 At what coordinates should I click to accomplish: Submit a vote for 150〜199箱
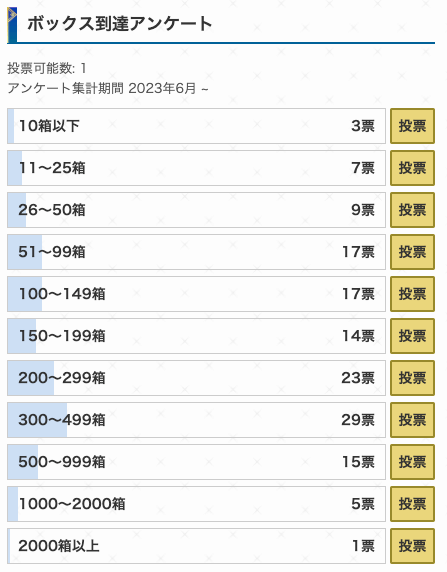coord(412,336)
